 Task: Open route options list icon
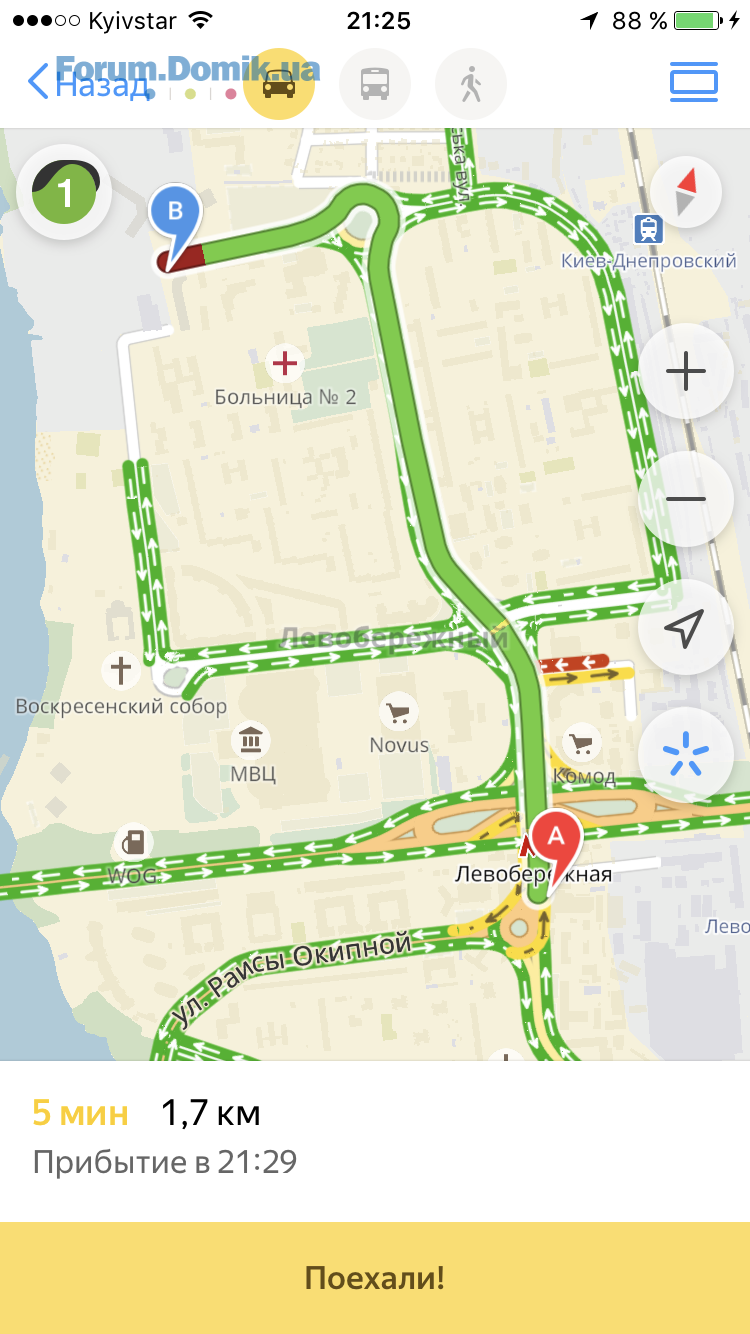click(x=694, y=83)
